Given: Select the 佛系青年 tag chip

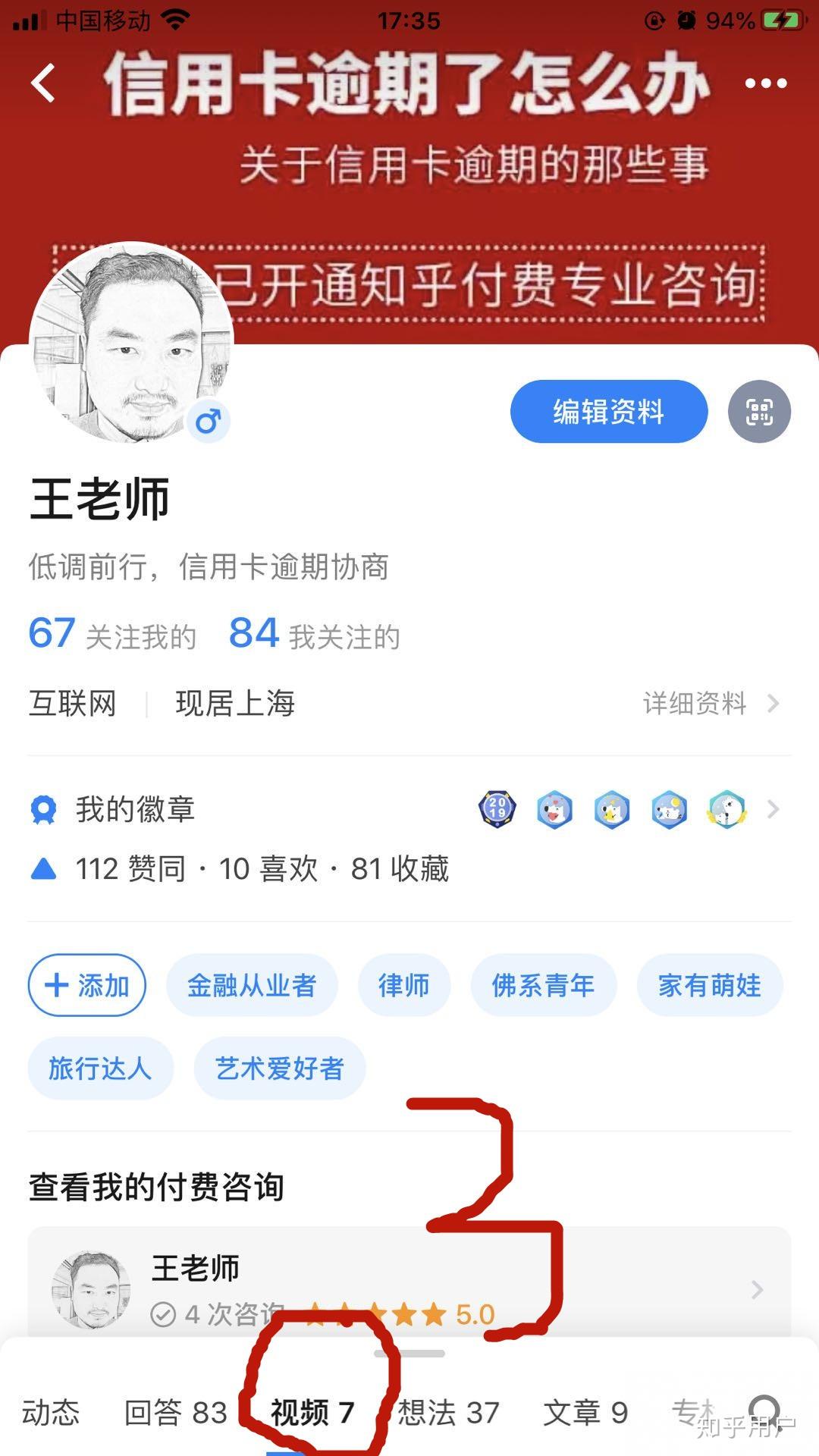Looking at the screenshot, I should (543, 985).
